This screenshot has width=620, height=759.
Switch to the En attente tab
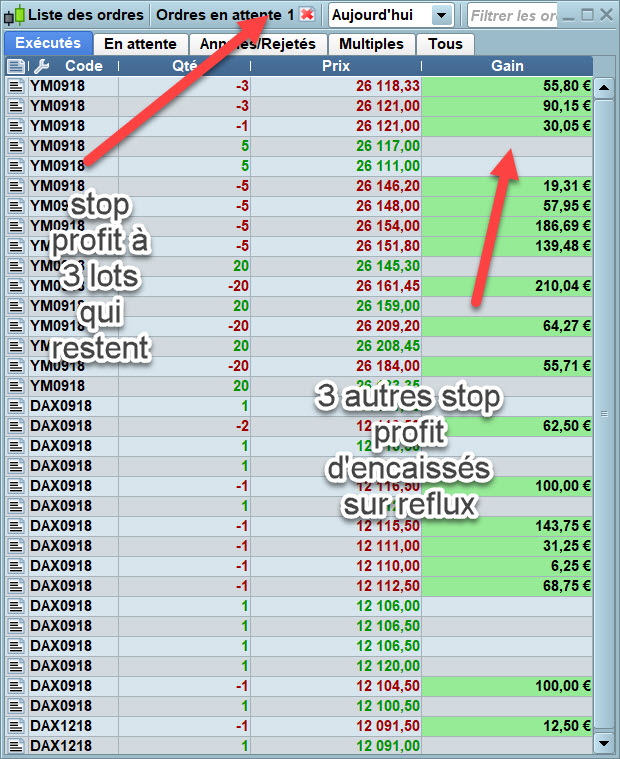click(x=140, y=44)
